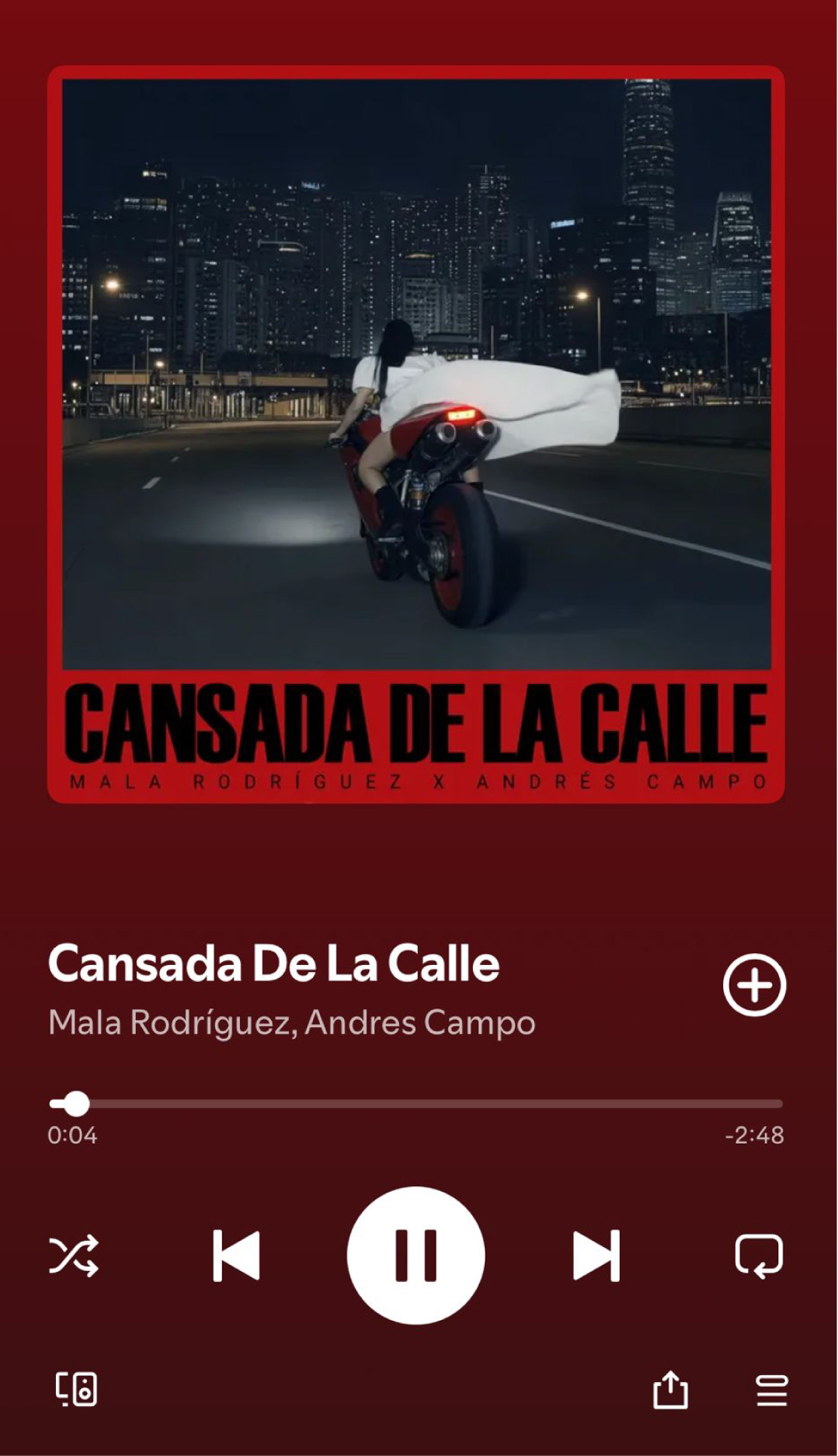Toggle repeat mode
Image resolution: width=838 pixels, height=1456 pixels.
coord(759,1255)
